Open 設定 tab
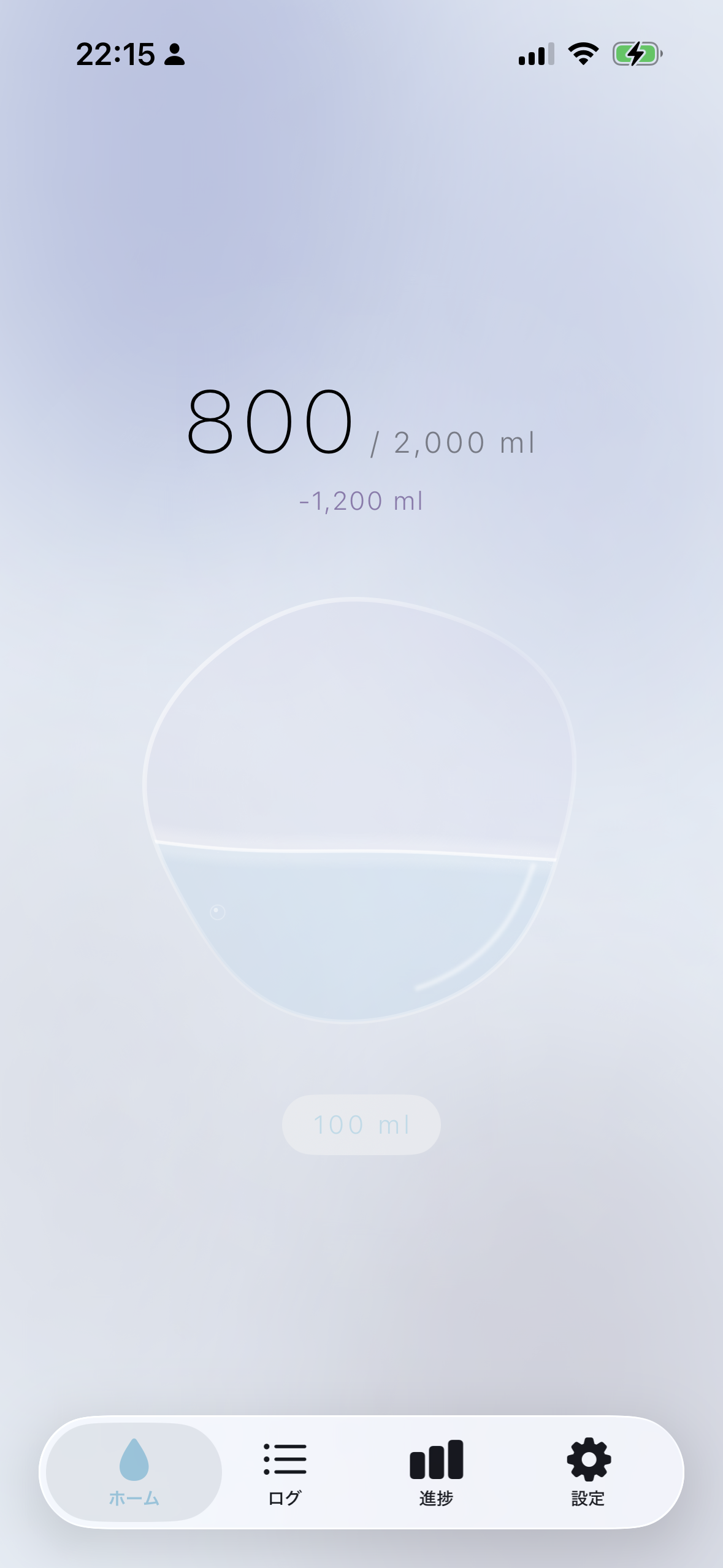723x1568 pixels. pos(588,1471)
